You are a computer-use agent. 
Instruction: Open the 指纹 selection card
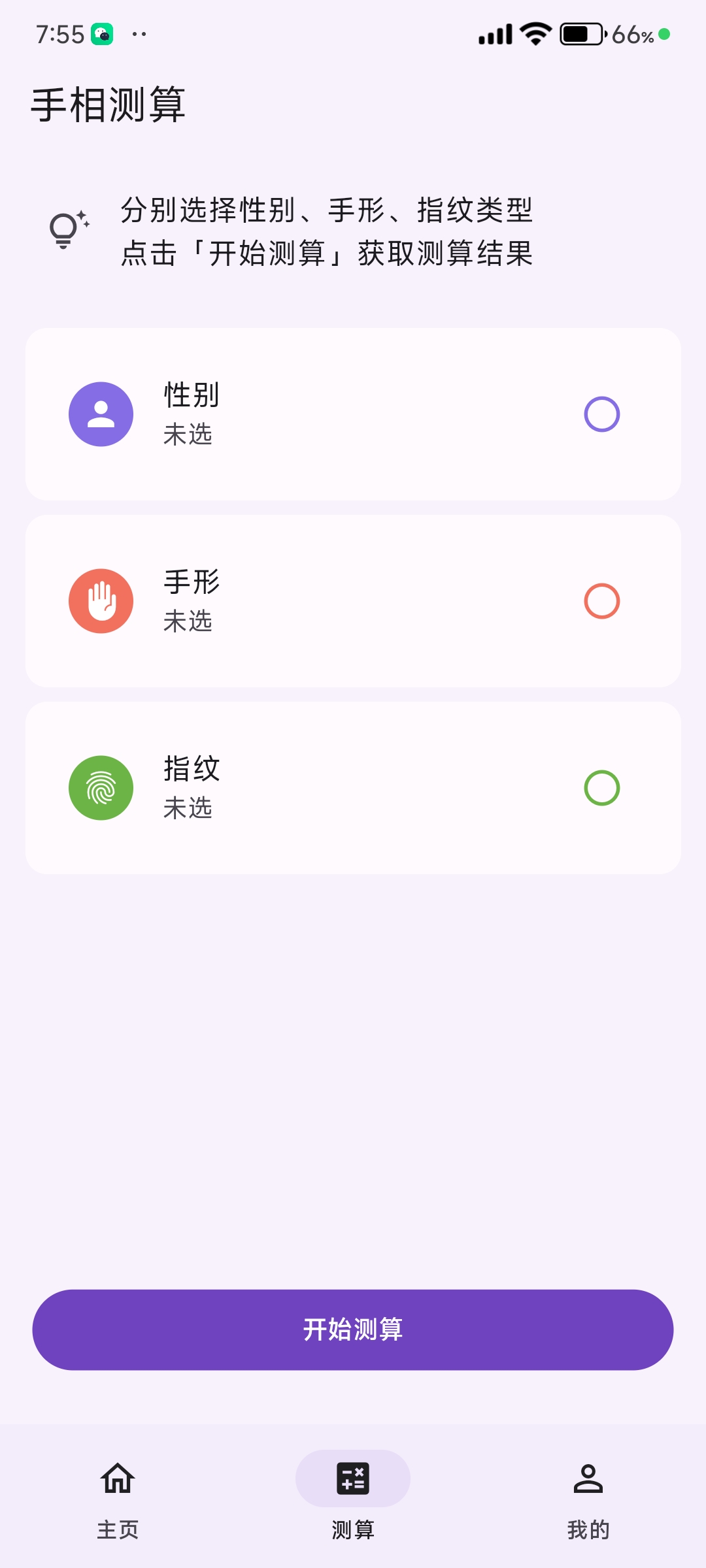(x=353, y=788)
